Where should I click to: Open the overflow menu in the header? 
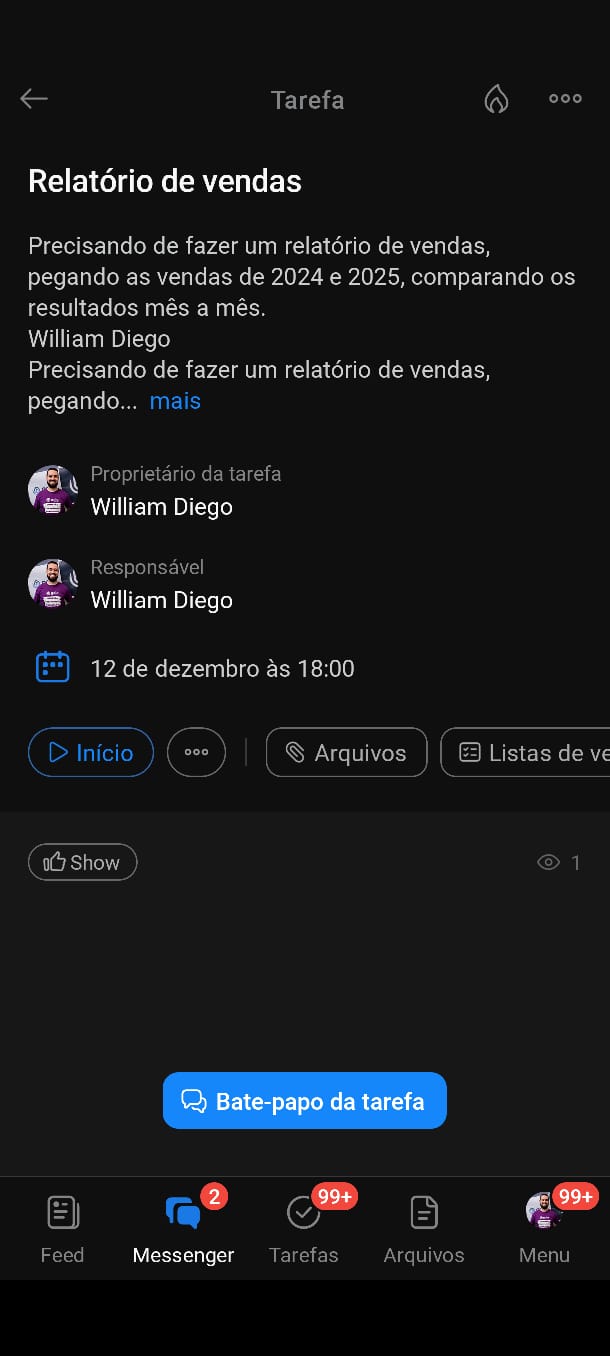pyautogui.click(x=565, y=99)
